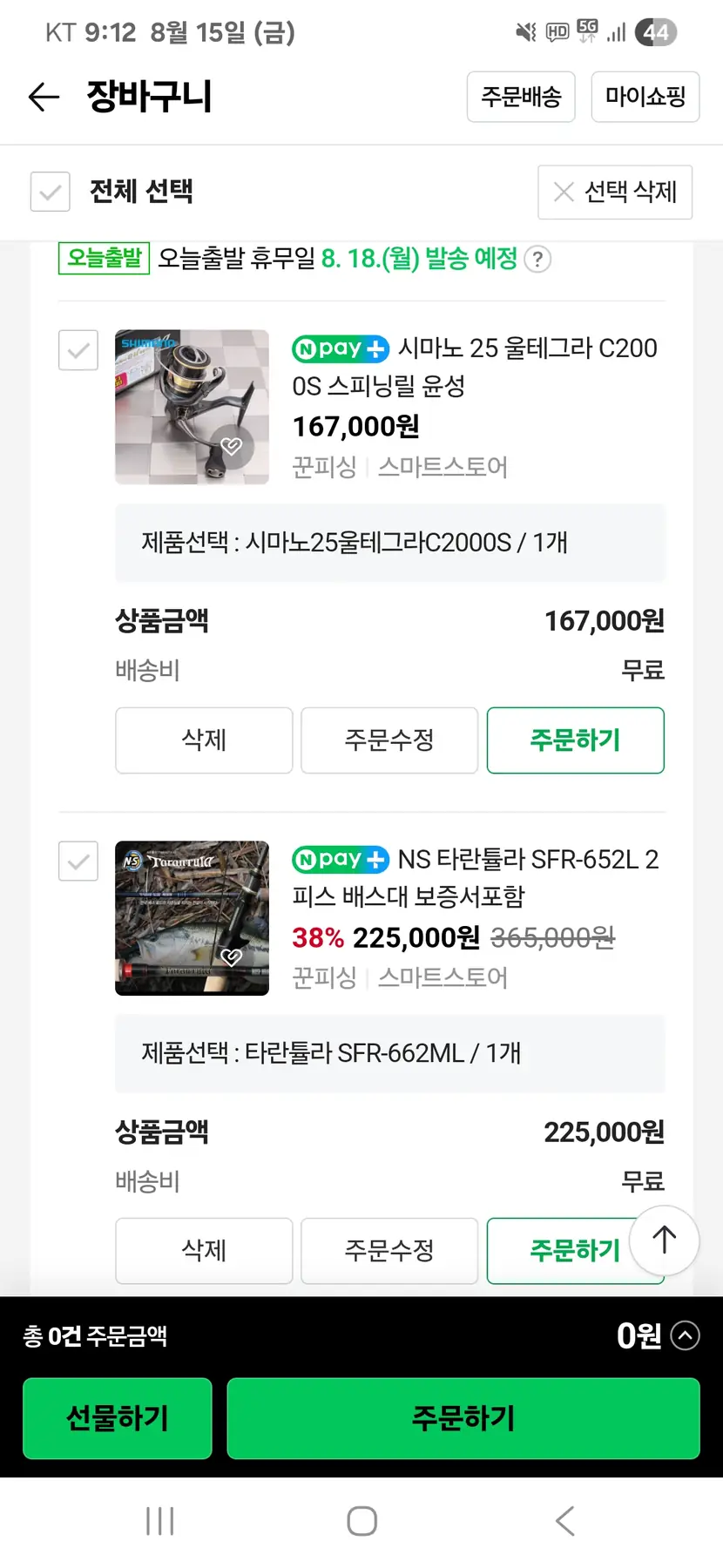The image size is (723, 1568).
Task: Go back from the 장바구니 page
Action: tap(44, 97)
